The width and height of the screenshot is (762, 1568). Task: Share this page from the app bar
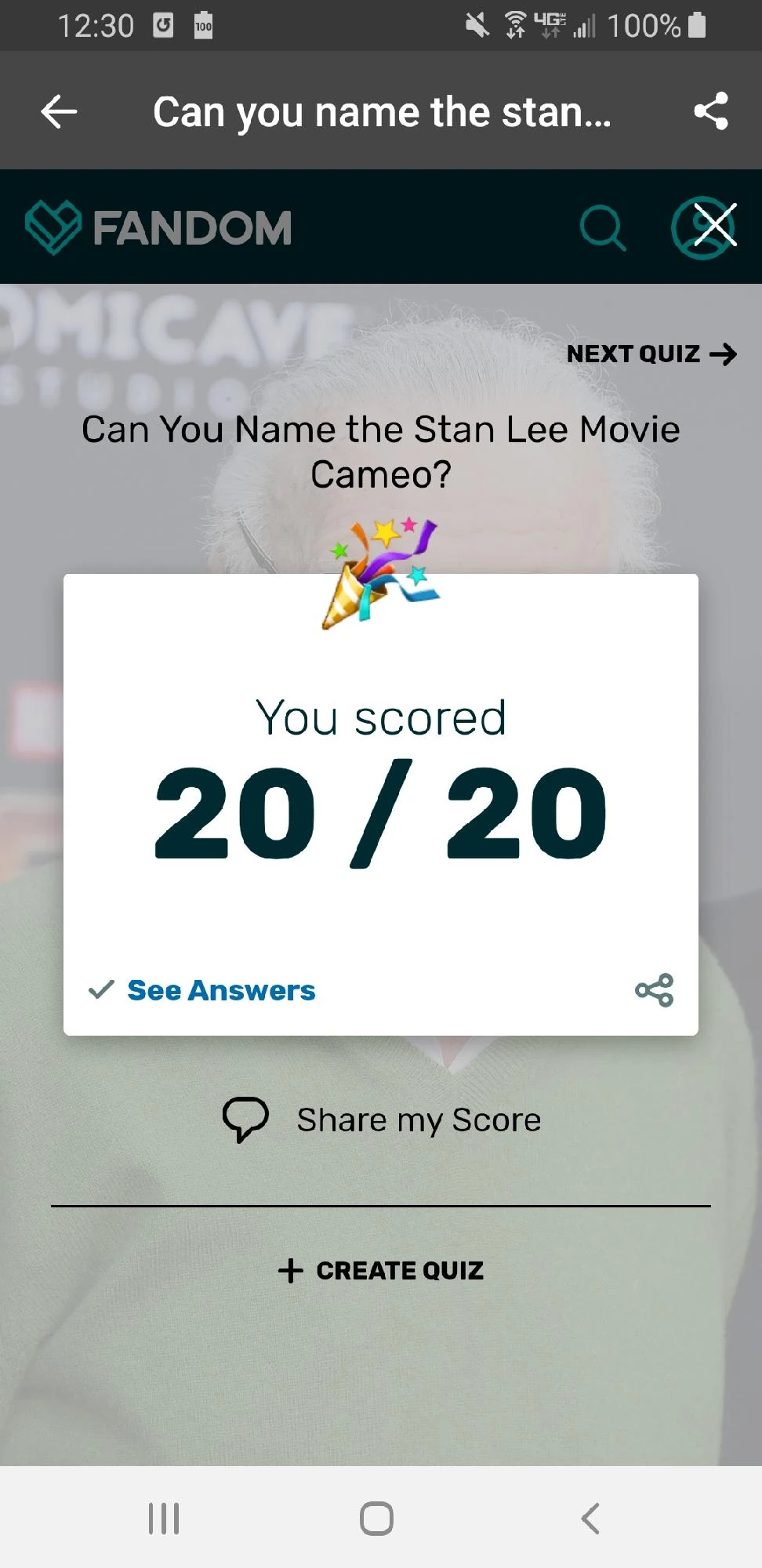711,111
